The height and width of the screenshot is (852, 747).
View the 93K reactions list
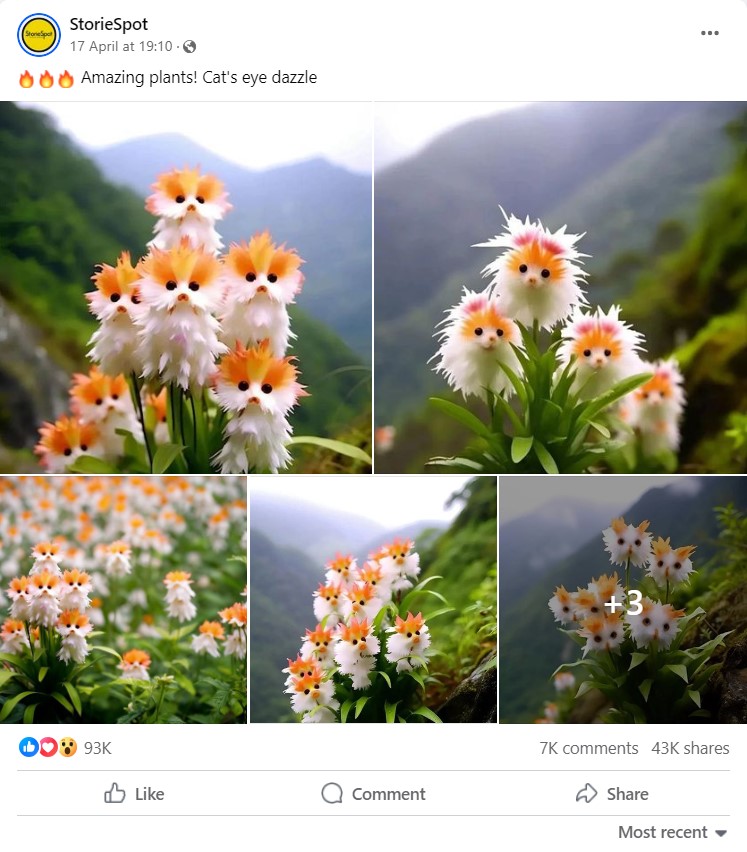coord(97,748)
